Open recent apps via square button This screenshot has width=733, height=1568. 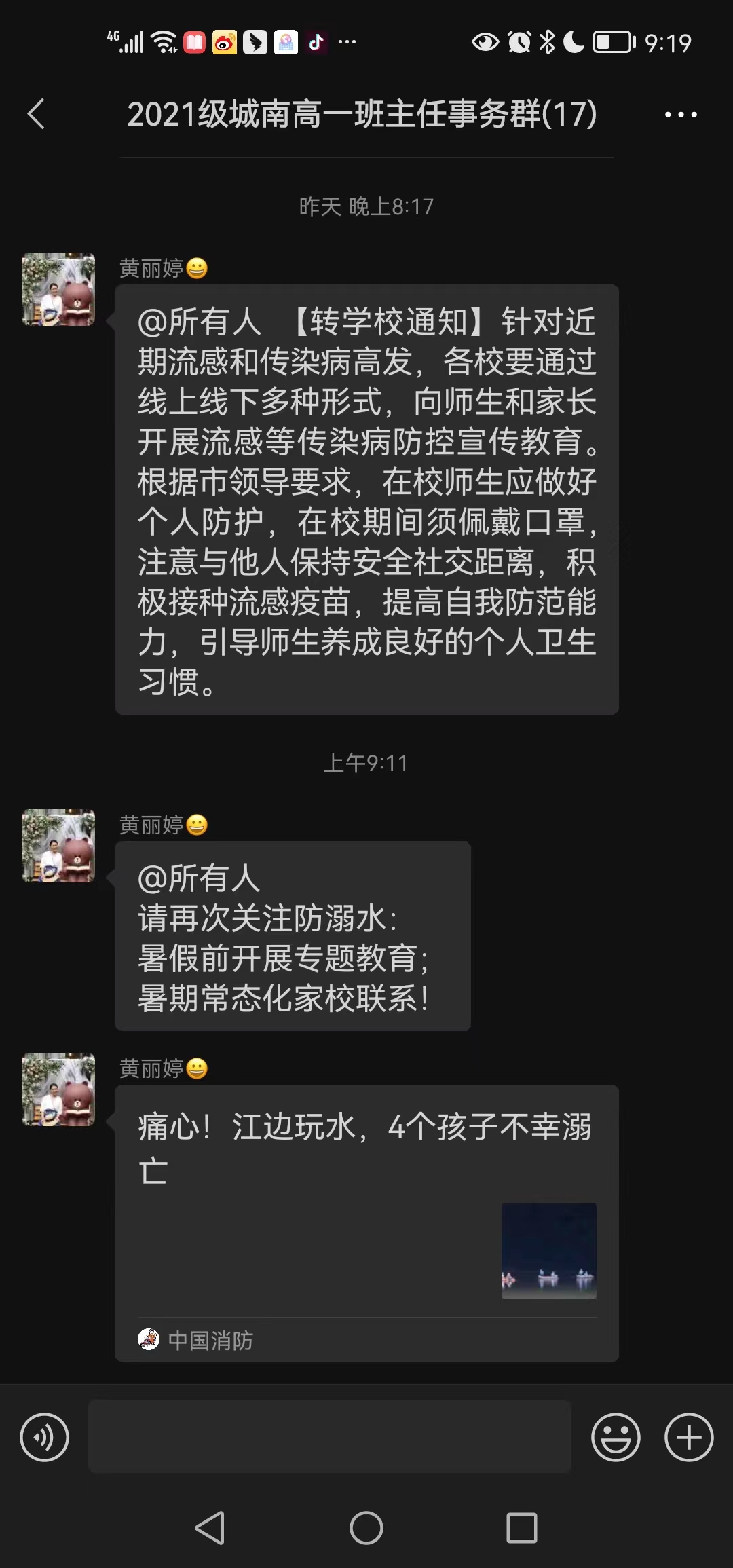[521, 1528]
